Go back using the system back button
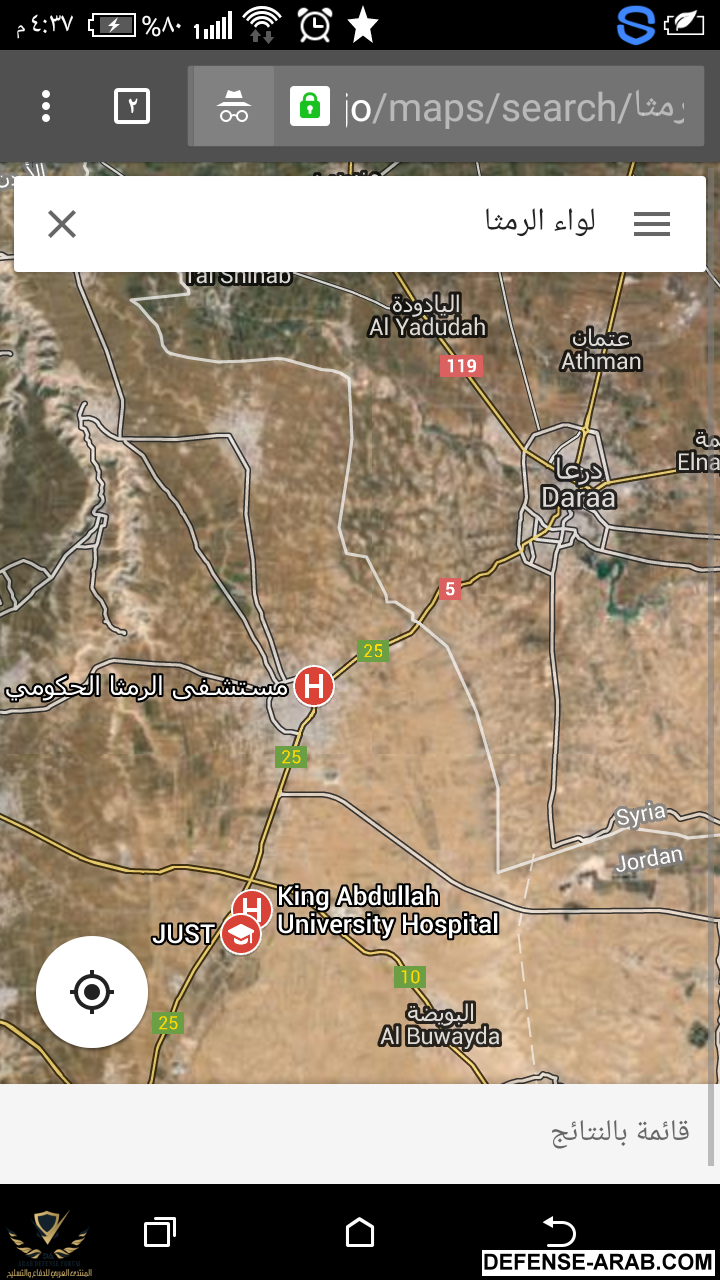 point(559,1231)
